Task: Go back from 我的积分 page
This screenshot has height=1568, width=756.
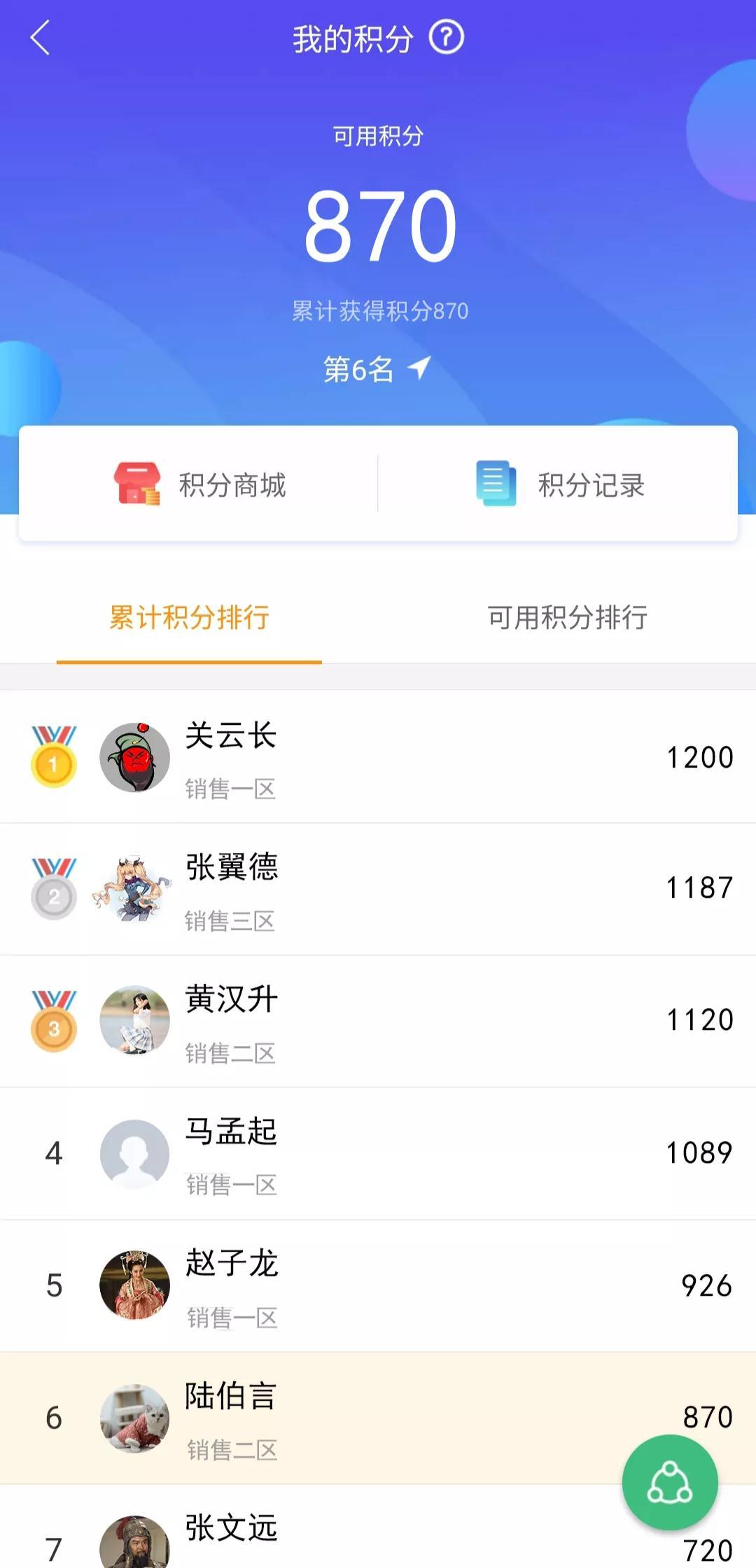Action: 41,38
